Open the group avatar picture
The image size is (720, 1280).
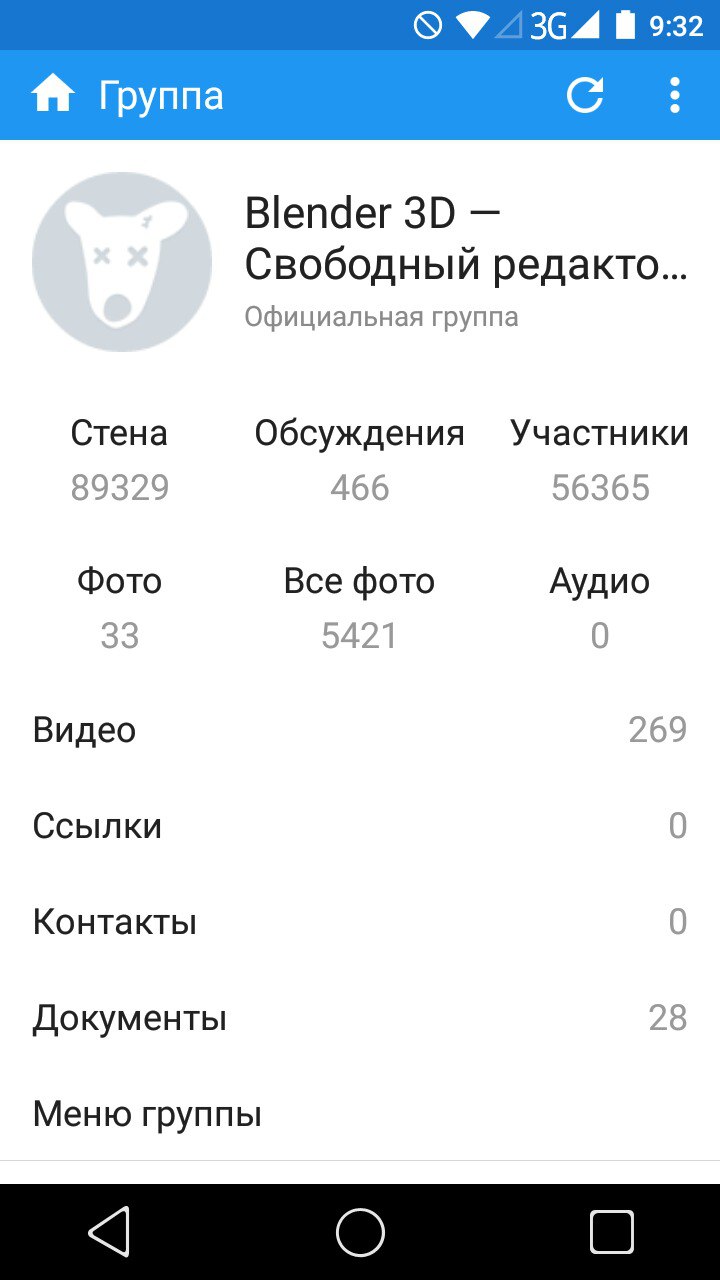(122, 262)
